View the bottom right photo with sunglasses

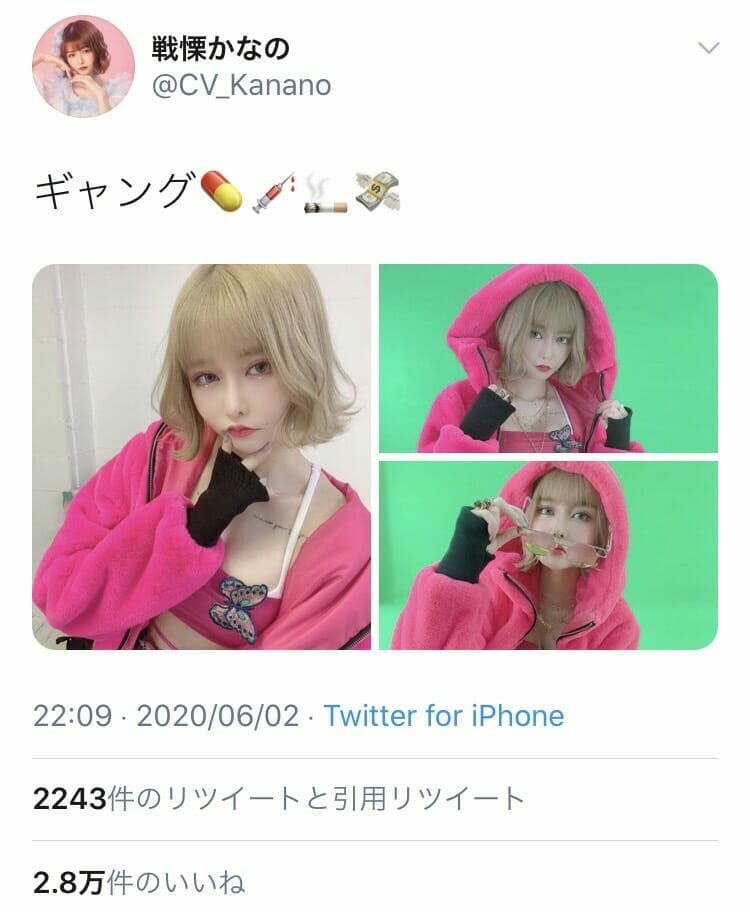(x=548, y=555)
